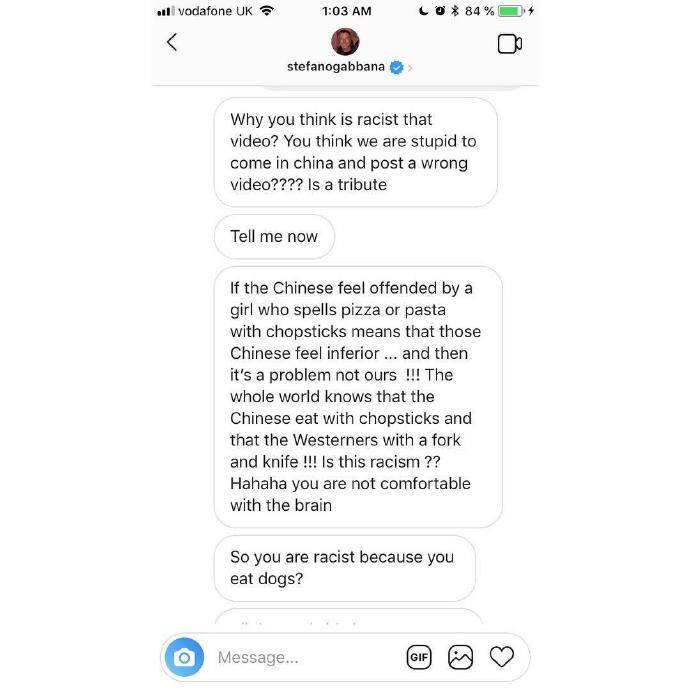This screenshot has height=690, width=690.
Task: Start a video call
Action: [x=509, y=44]
